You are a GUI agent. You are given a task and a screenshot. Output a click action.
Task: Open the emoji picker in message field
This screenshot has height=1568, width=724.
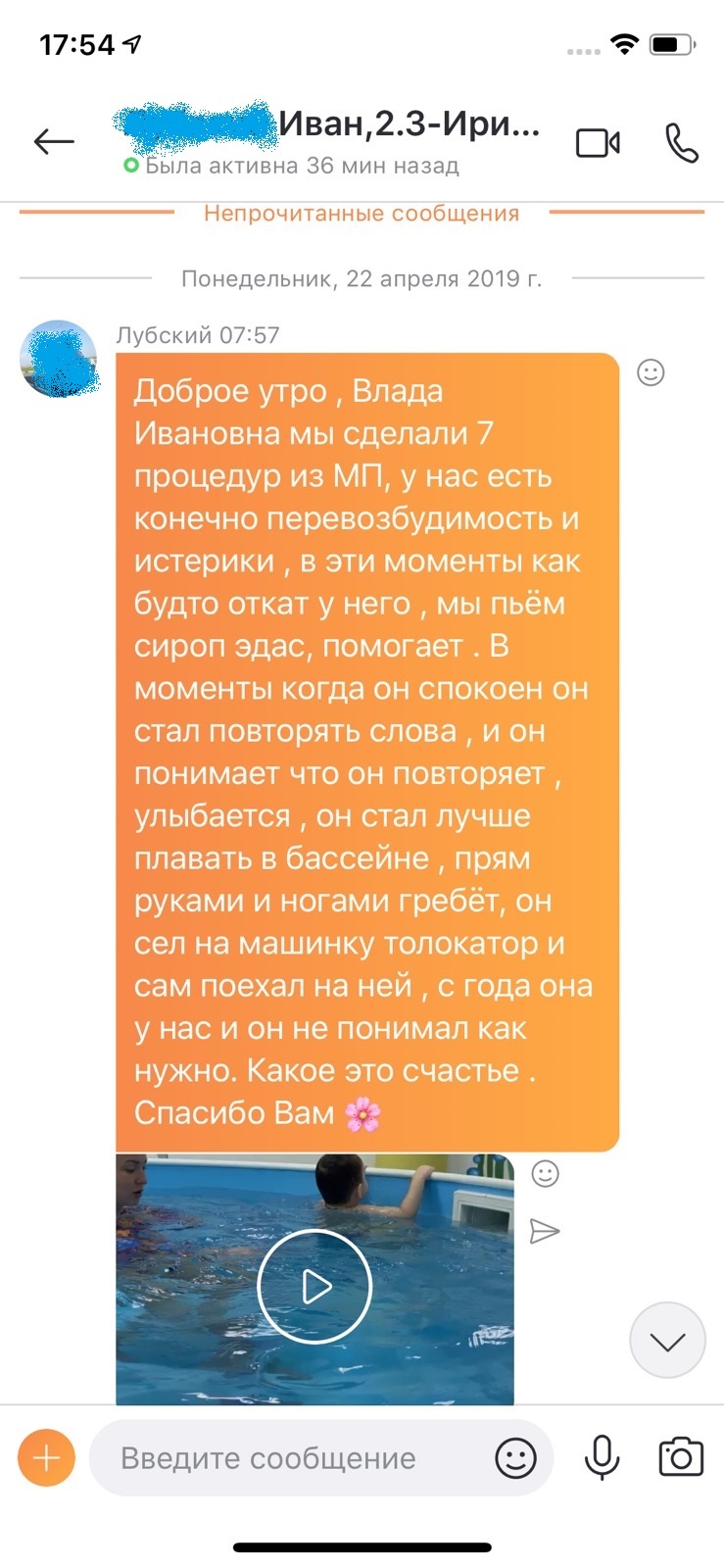[x=515, y=1458]
